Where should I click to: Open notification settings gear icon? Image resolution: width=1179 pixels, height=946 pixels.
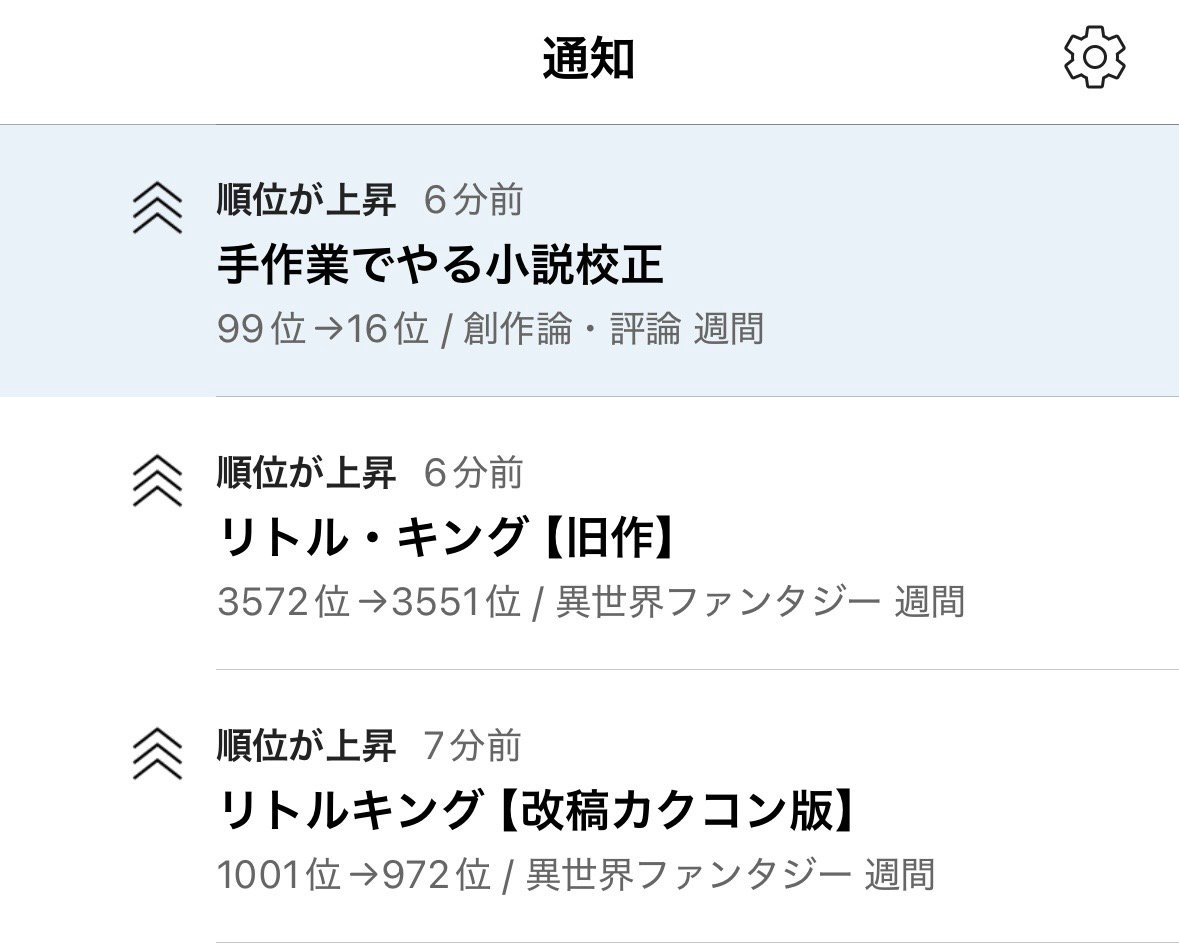point(1095,58)
